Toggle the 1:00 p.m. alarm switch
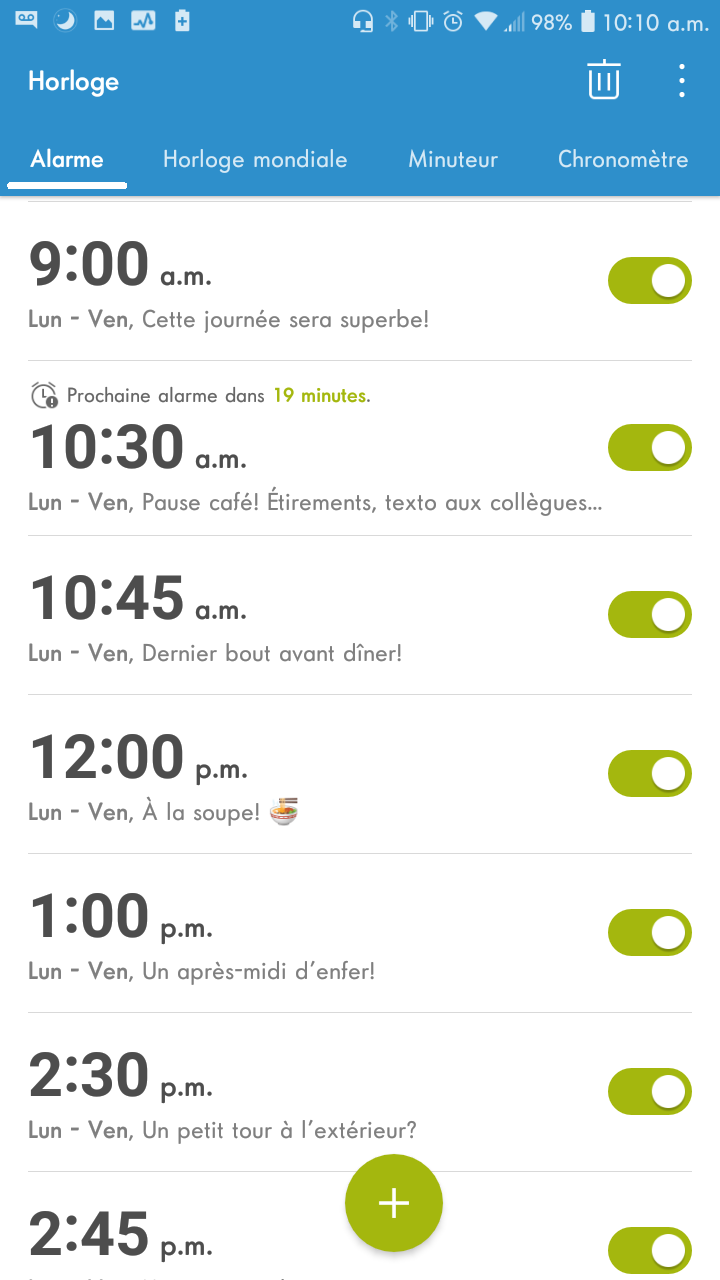 click(650, 932)
